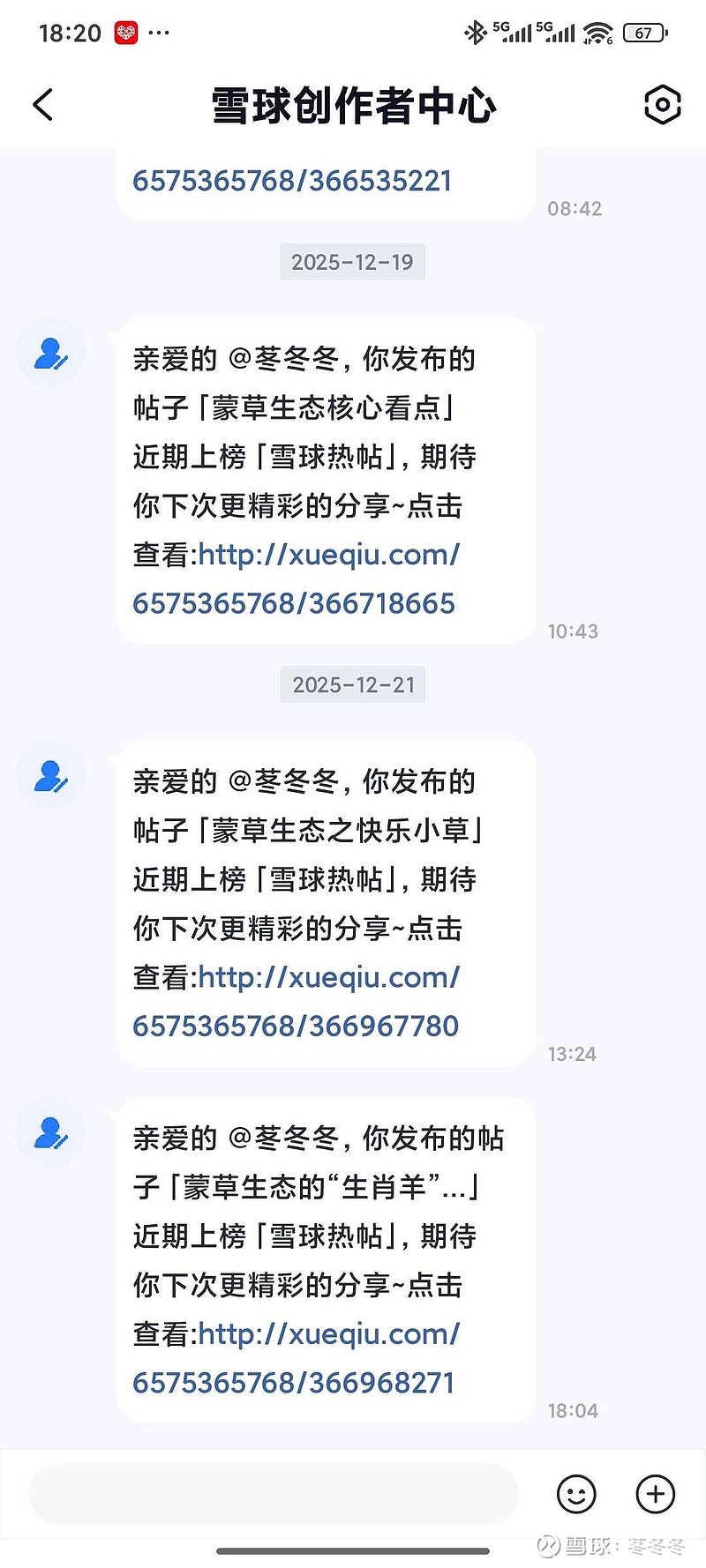Open the link ending in 366968271

click(292, 1382)
